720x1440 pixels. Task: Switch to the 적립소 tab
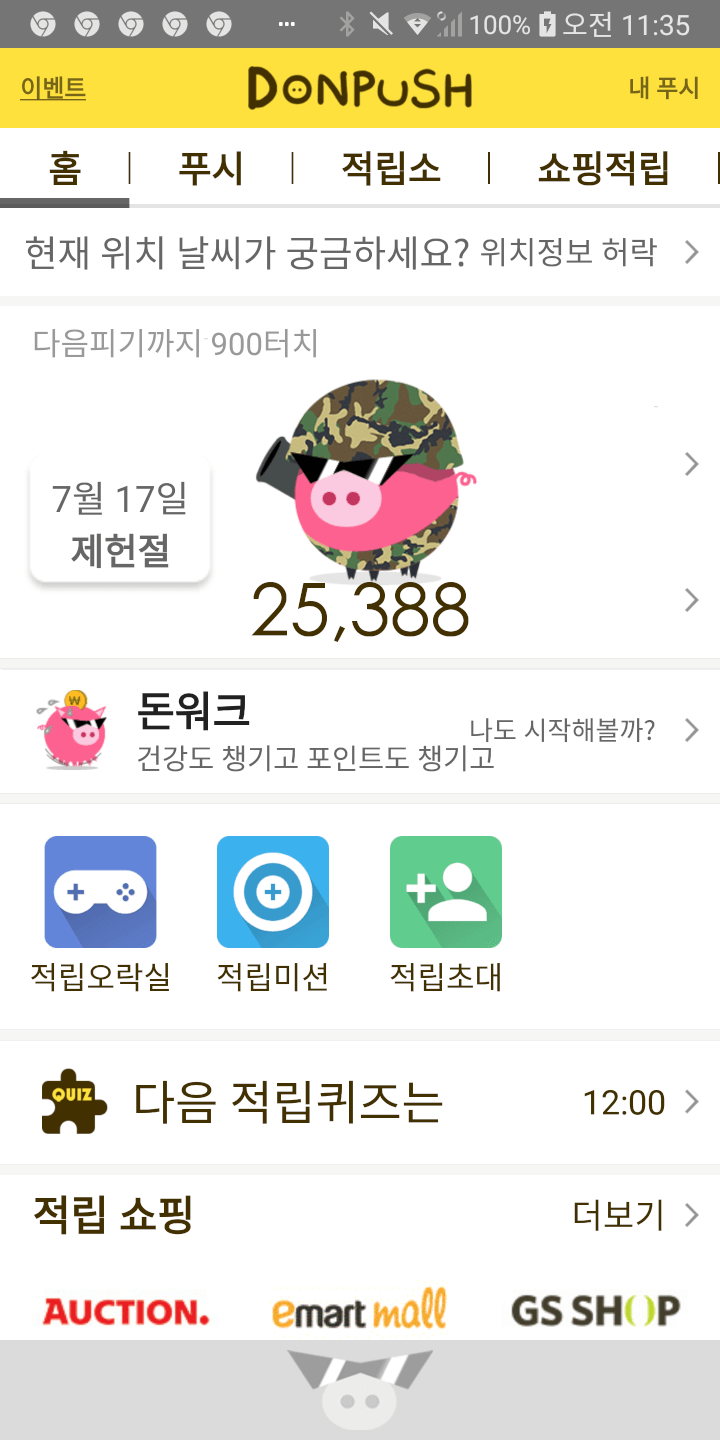point(390,168)
